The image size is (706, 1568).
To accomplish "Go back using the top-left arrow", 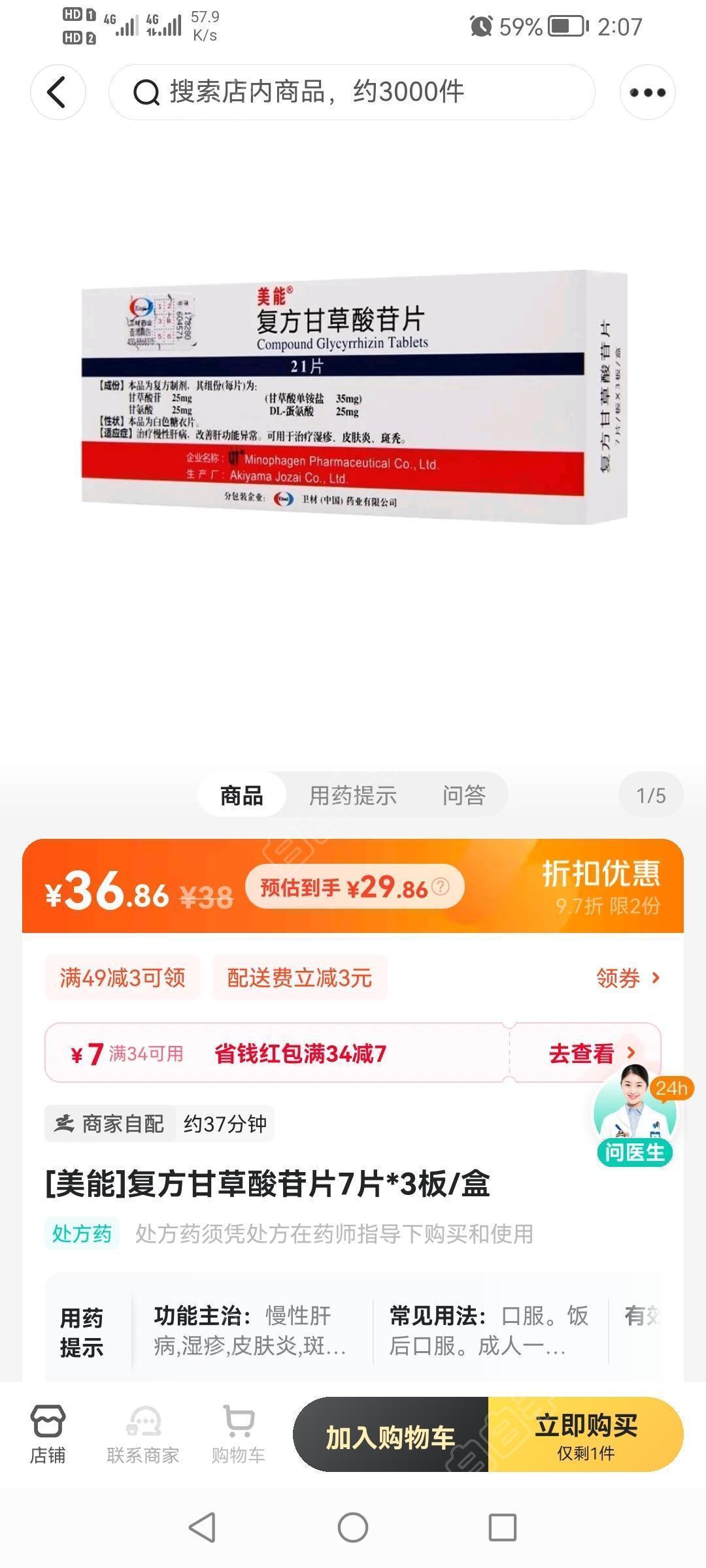I will 58,92.
